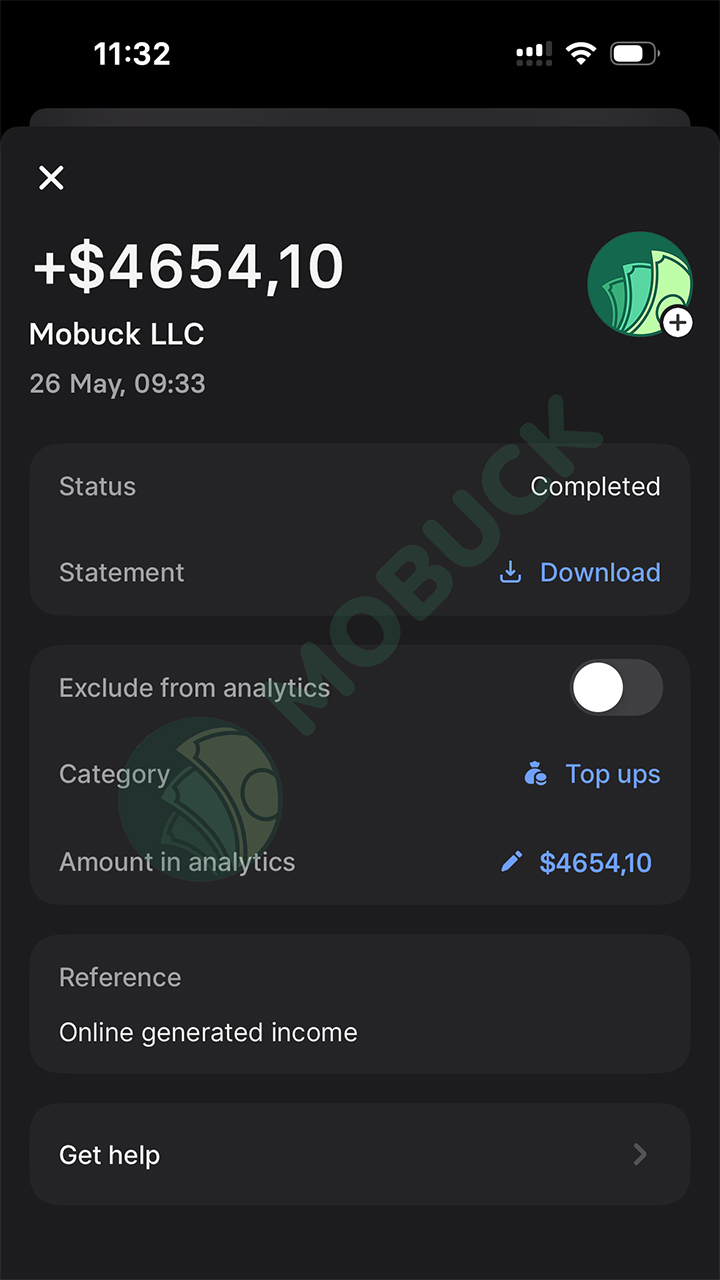Screen dimensions: 720x1280
Task: Change the Top ups category
Action: pos(591,774)
